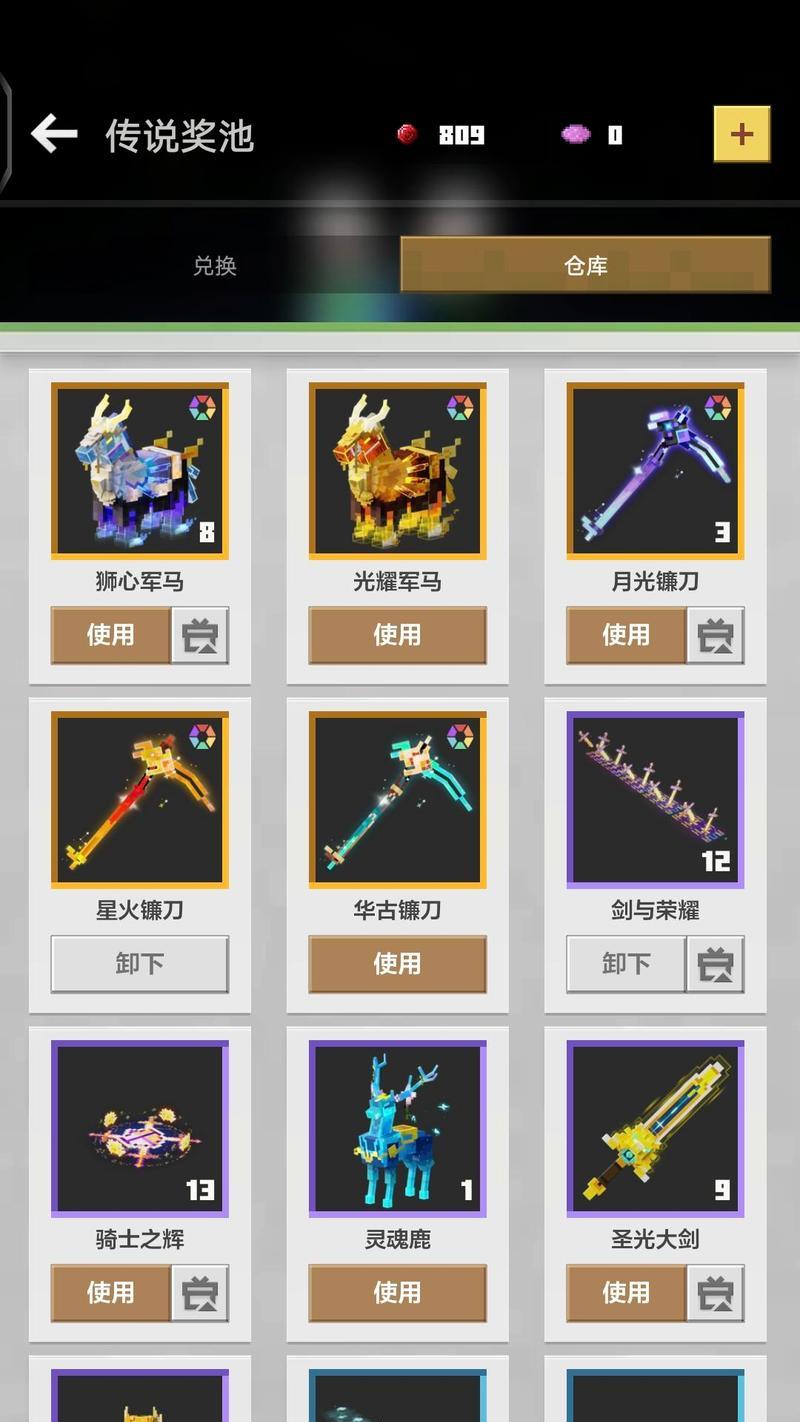800x1422 pixels.
Task: Use the 华古镰刀 item
Action: tap(397, 964)
